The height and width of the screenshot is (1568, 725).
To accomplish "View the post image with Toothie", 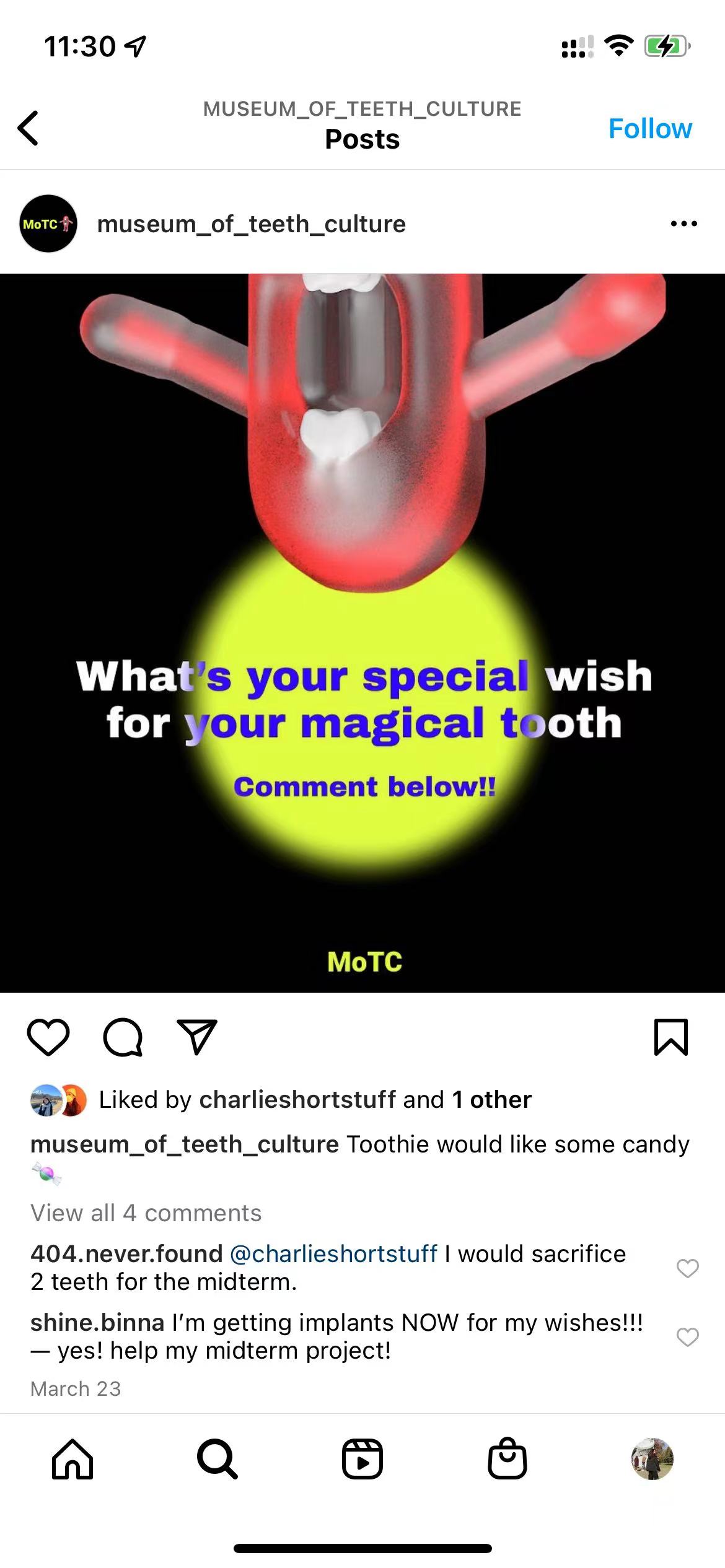I will [362, 632].
